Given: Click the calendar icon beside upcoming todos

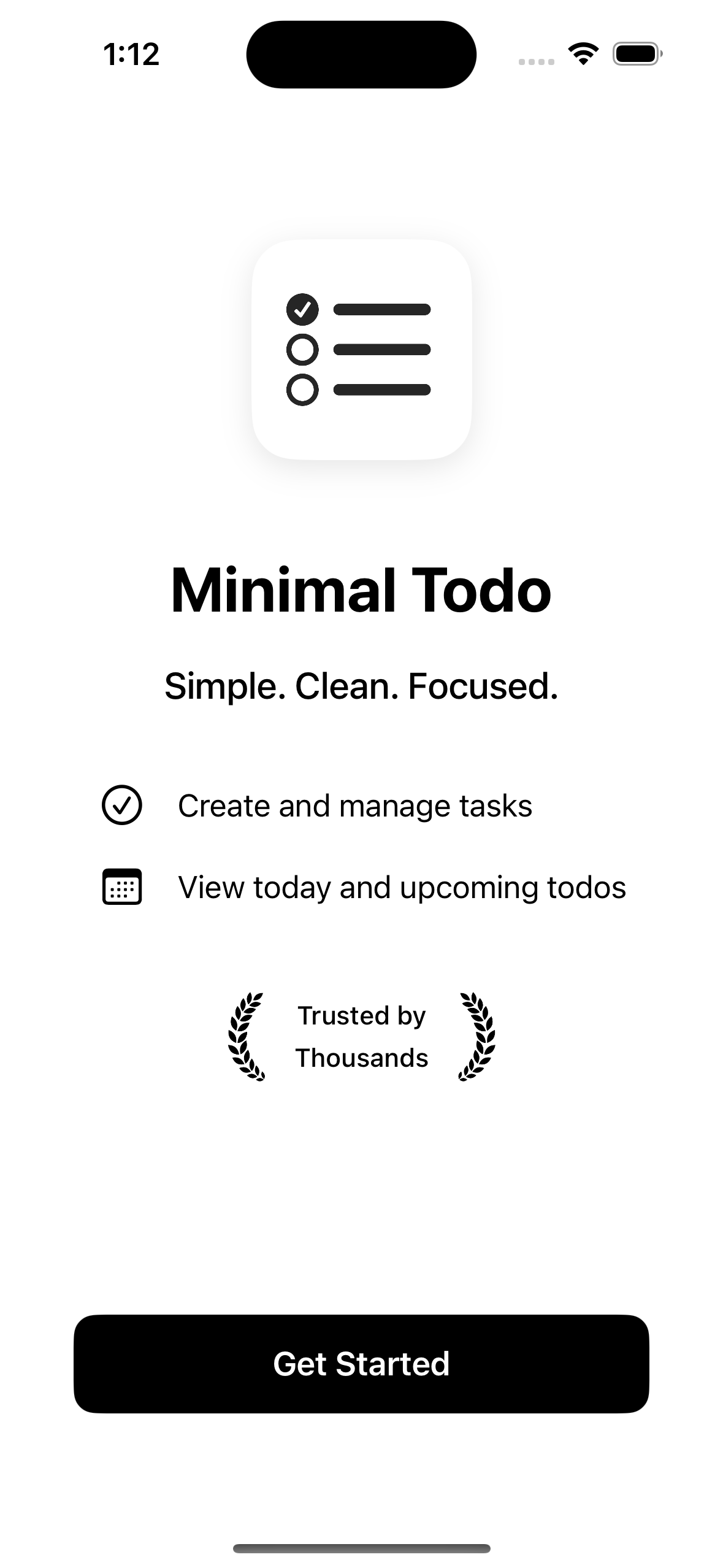Looking at the screenshot, I should coord(121,887).
